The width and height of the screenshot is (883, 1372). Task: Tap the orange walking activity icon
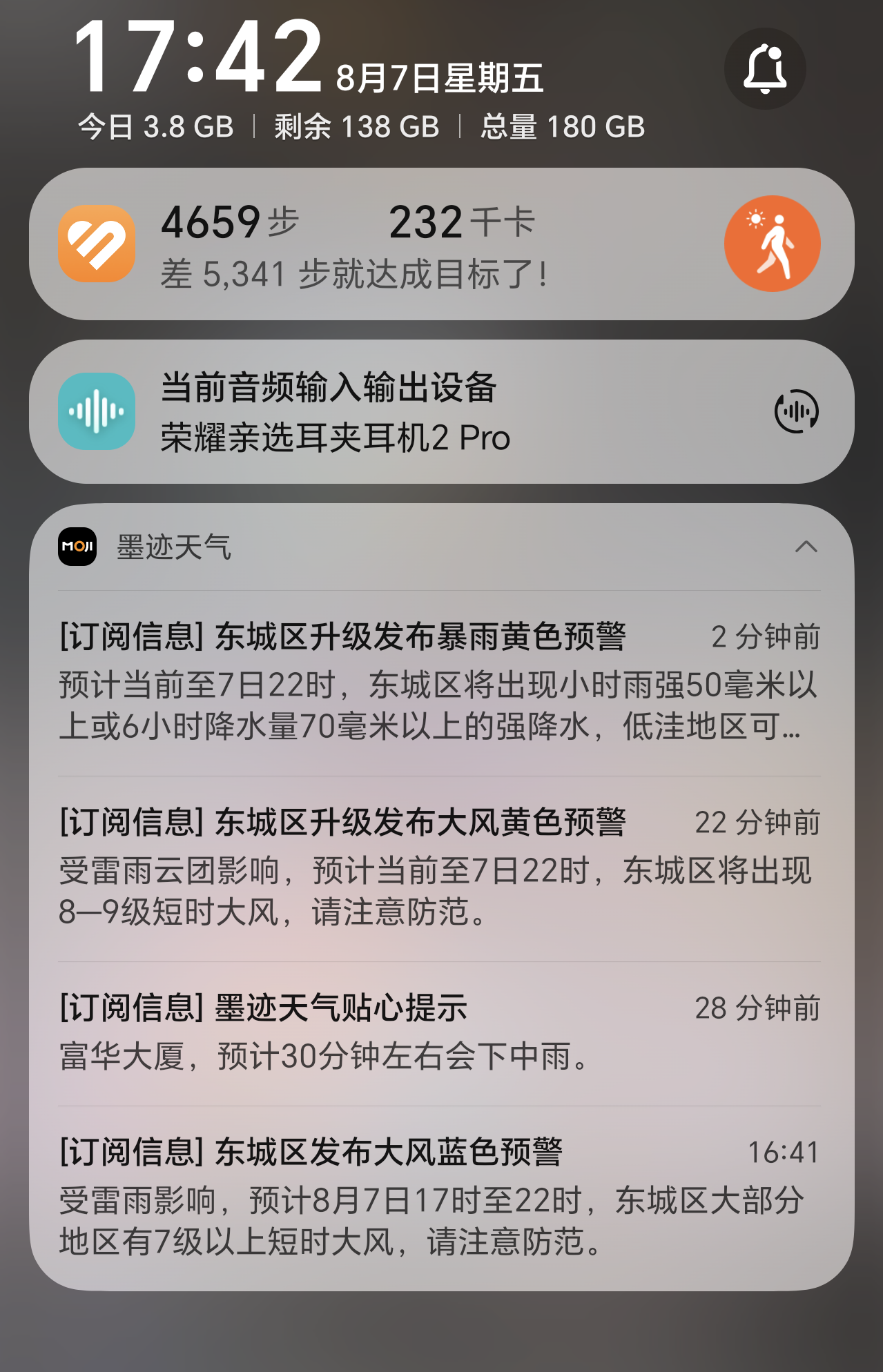(x=773, y=244)
